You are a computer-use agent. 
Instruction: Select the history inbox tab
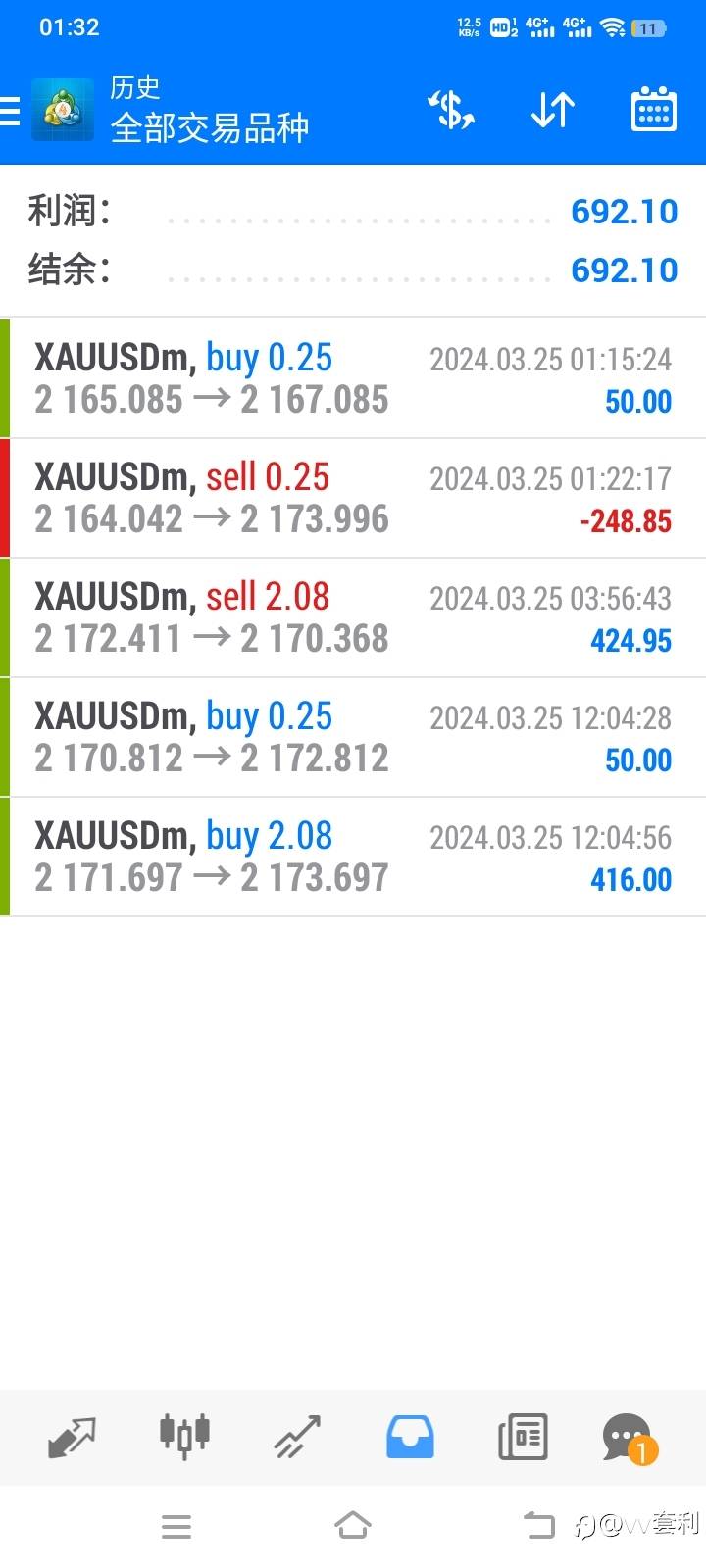click(410, 1437)
